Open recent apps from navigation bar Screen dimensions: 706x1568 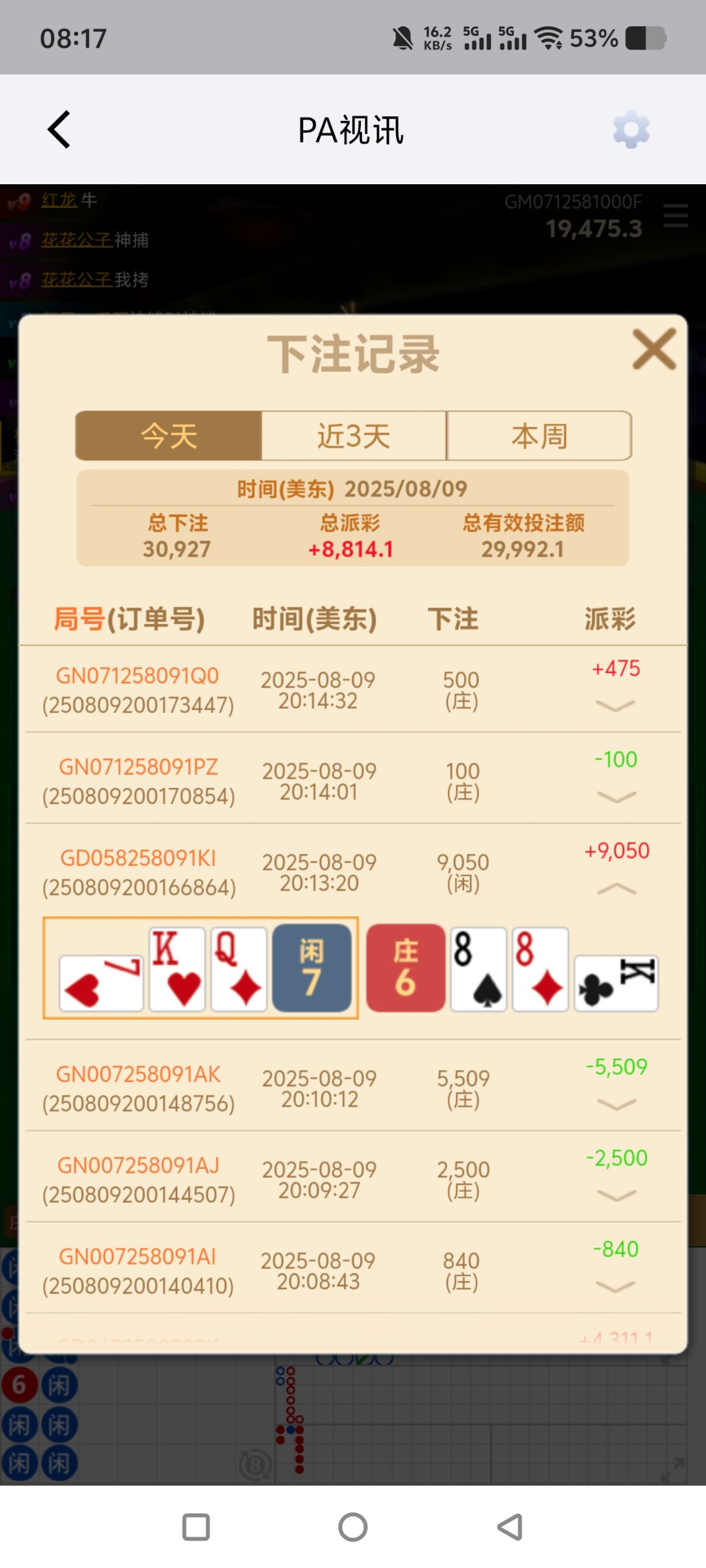[196, 1527]
